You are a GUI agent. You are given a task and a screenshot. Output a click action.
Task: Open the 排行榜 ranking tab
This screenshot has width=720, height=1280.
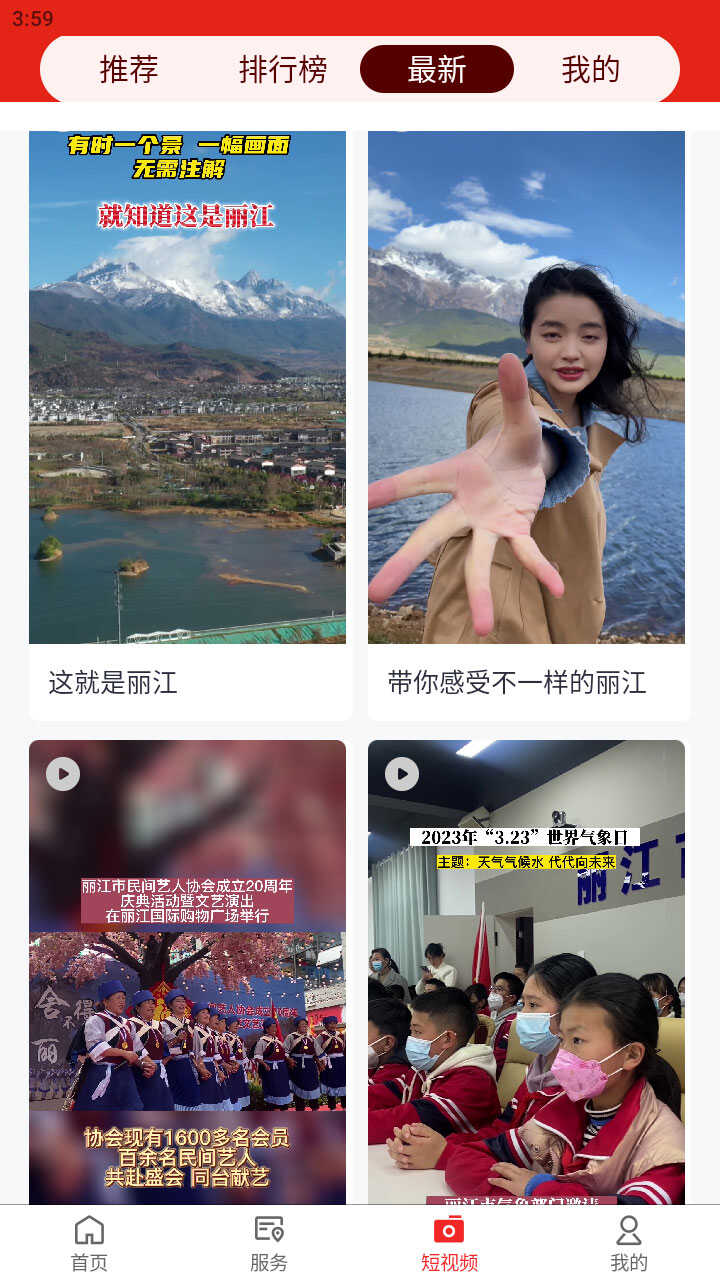point(283,69)
